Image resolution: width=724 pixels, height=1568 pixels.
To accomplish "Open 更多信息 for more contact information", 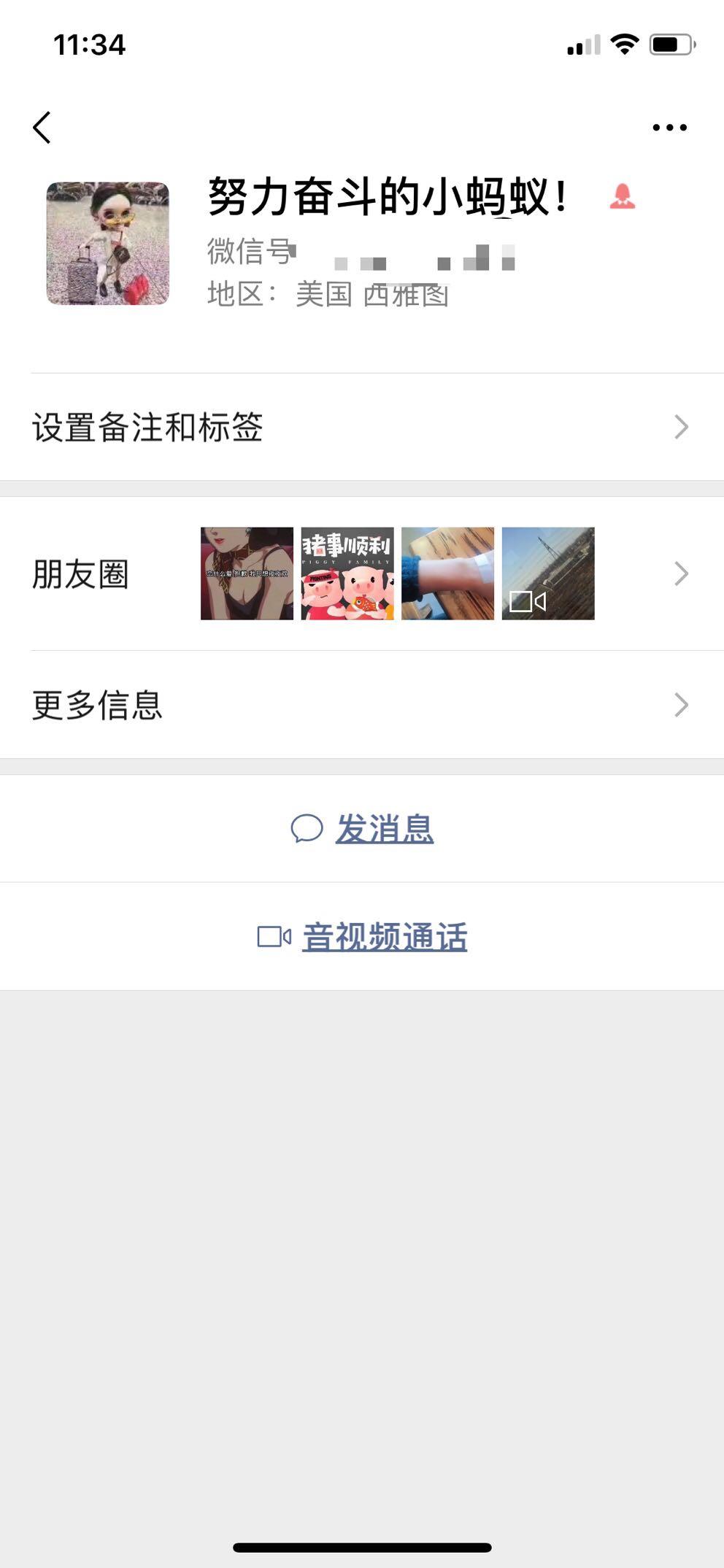I will 98,704.
